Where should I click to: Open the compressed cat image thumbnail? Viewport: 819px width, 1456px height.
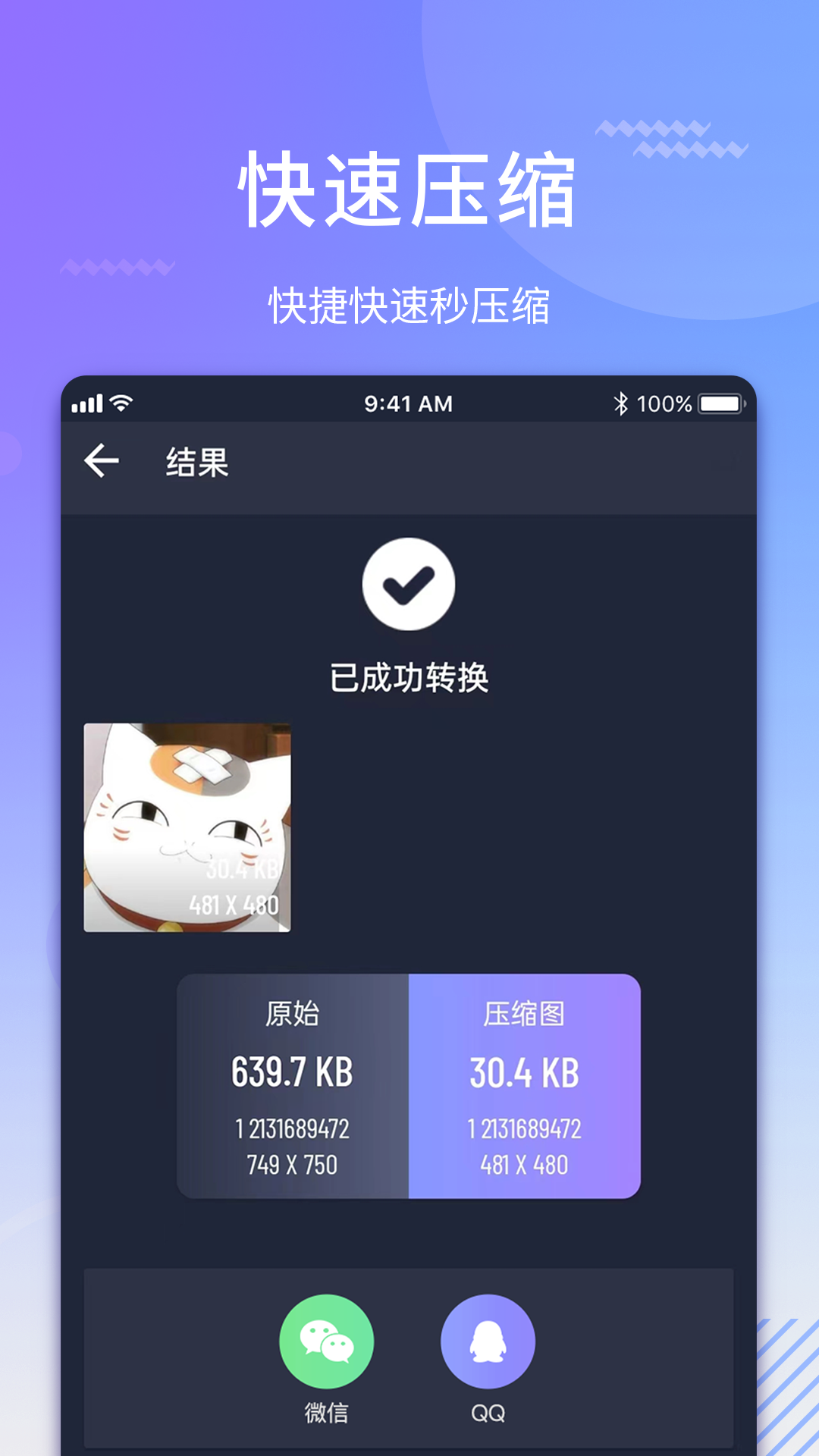click(x=187, y=827)
